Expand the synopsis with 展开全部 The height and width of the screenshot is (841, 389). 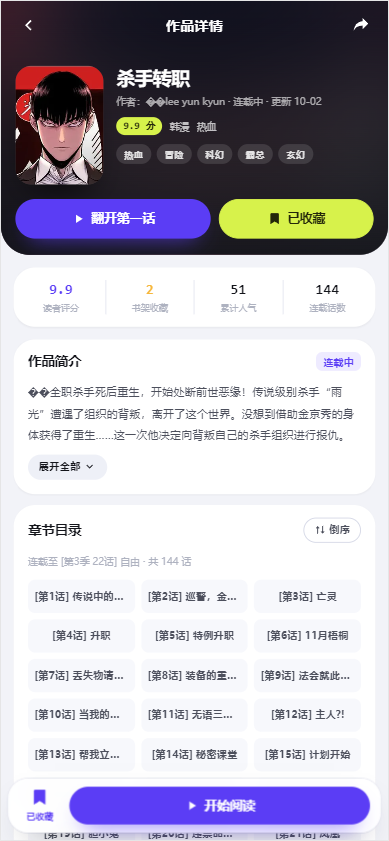[67, 467]
